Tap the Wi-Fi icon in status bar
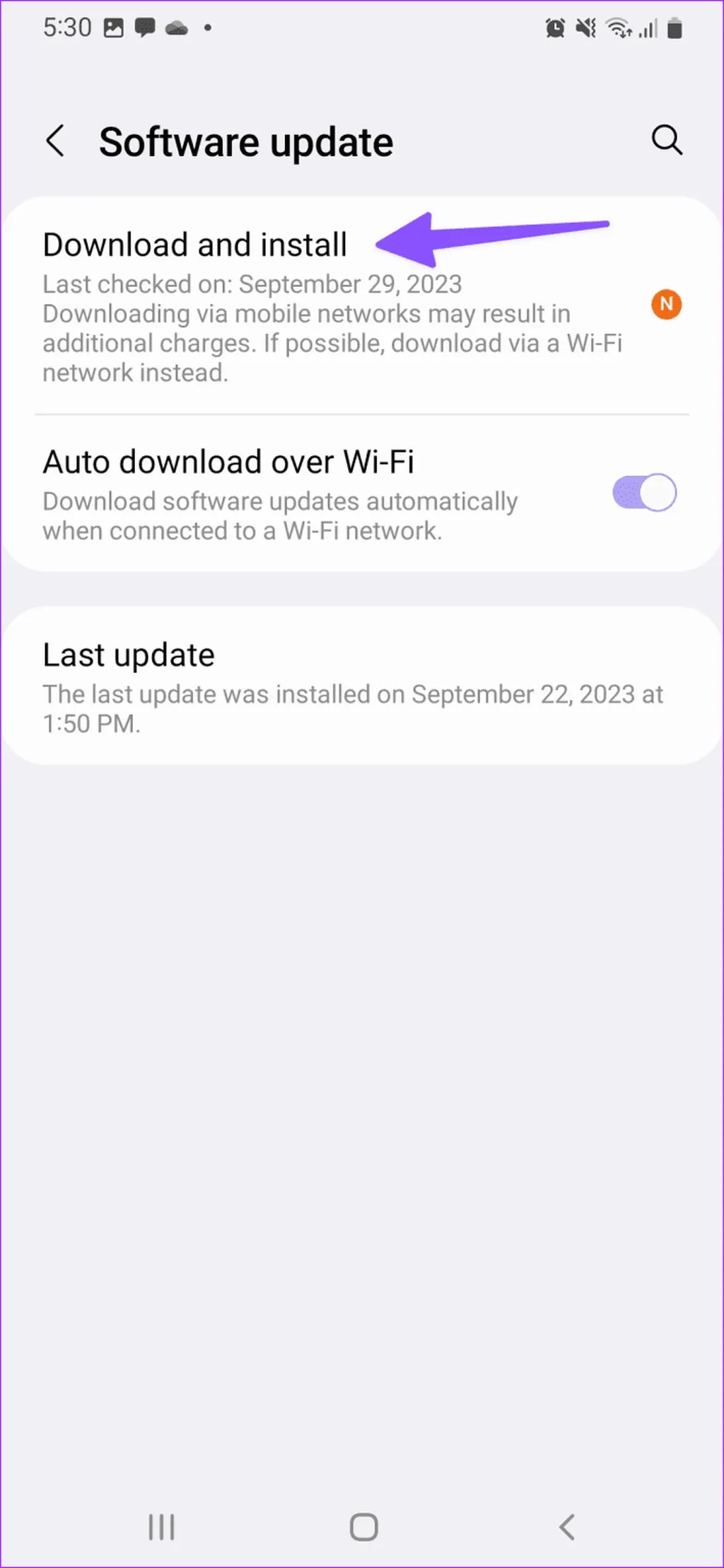The image size is (724, 1568). 617,28
